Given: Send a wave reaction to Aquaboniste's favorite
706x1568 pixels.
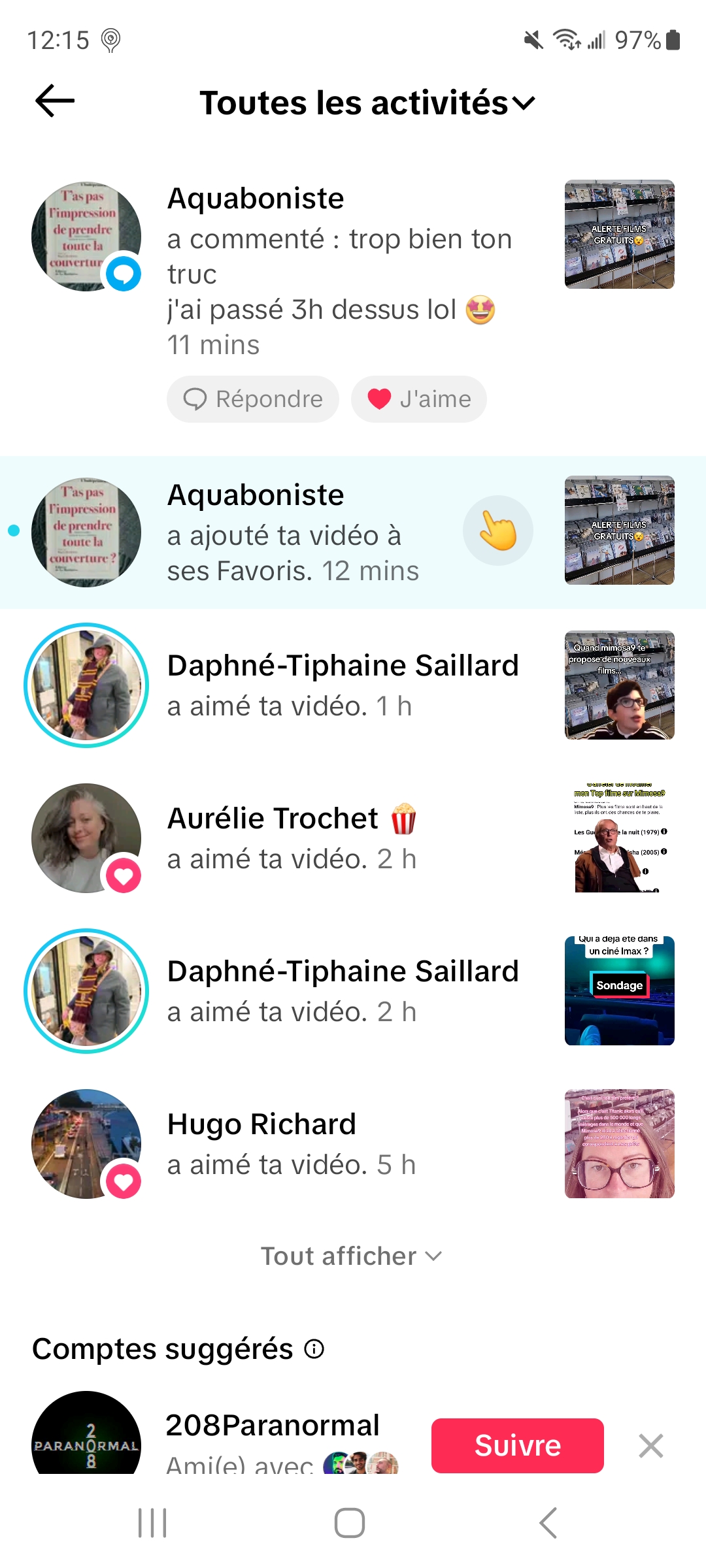Looking at the screenshot, I should pyautogui.click(x=497, y=531).
